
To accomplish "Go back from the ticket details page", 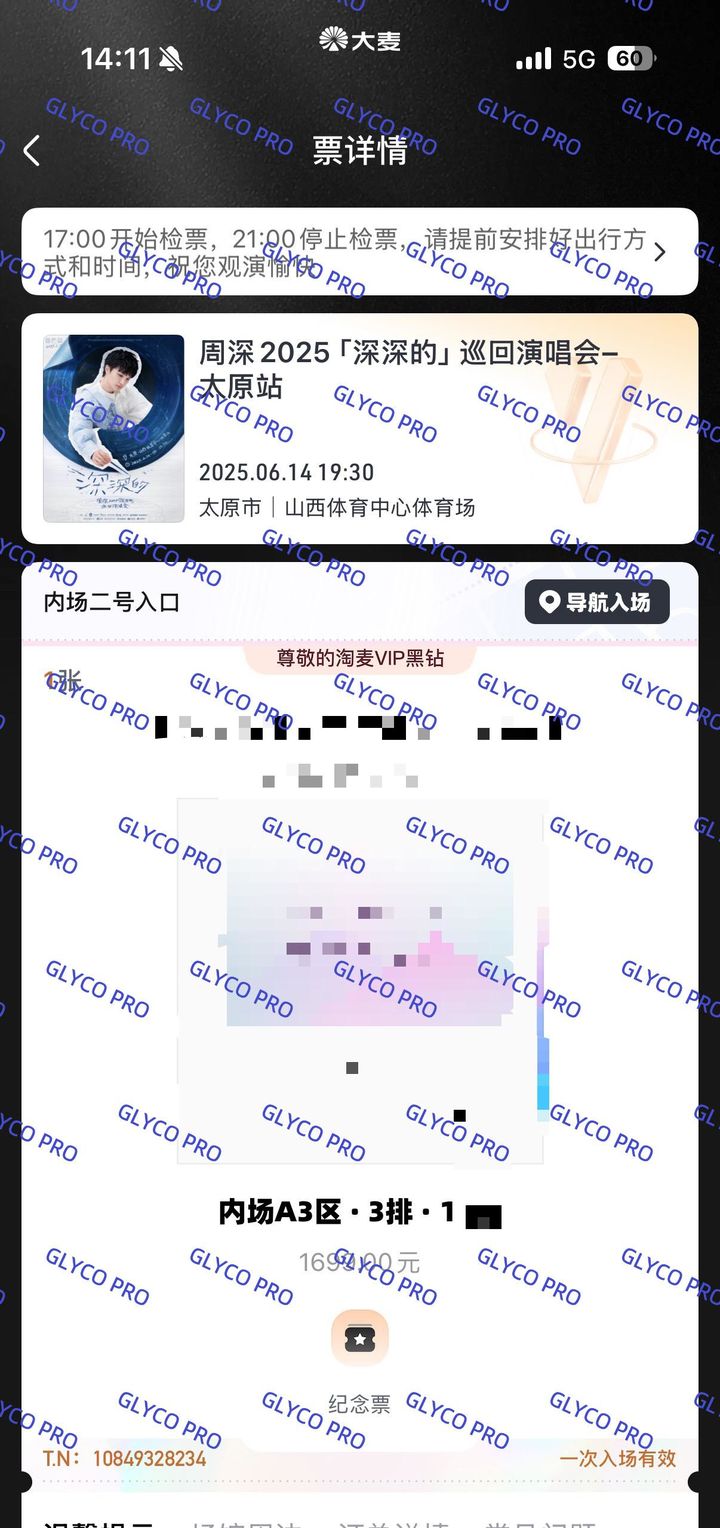I will coord(32,151).
